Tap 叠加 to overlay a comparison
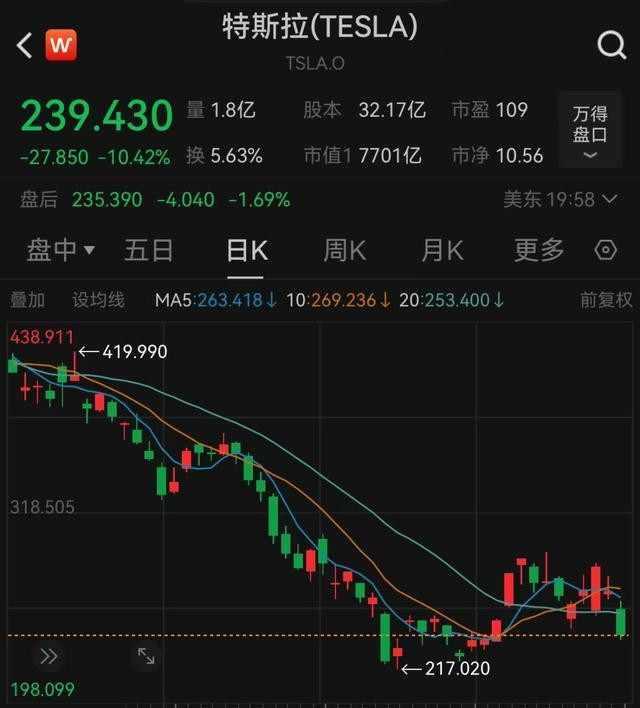Screen dimensions: 640x708 pyautogui.click(x=28, y=300)
